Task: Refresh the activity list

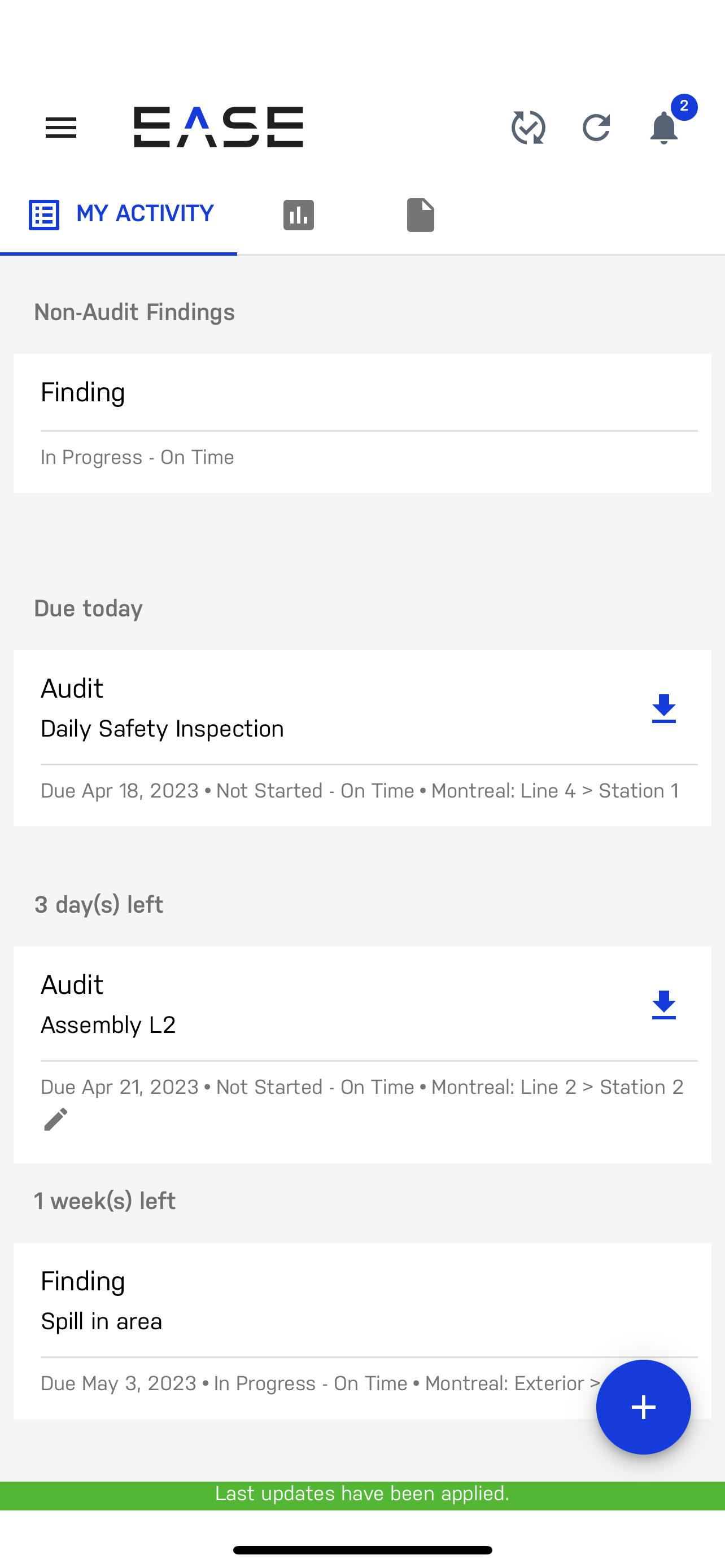Action: point(596,128)
